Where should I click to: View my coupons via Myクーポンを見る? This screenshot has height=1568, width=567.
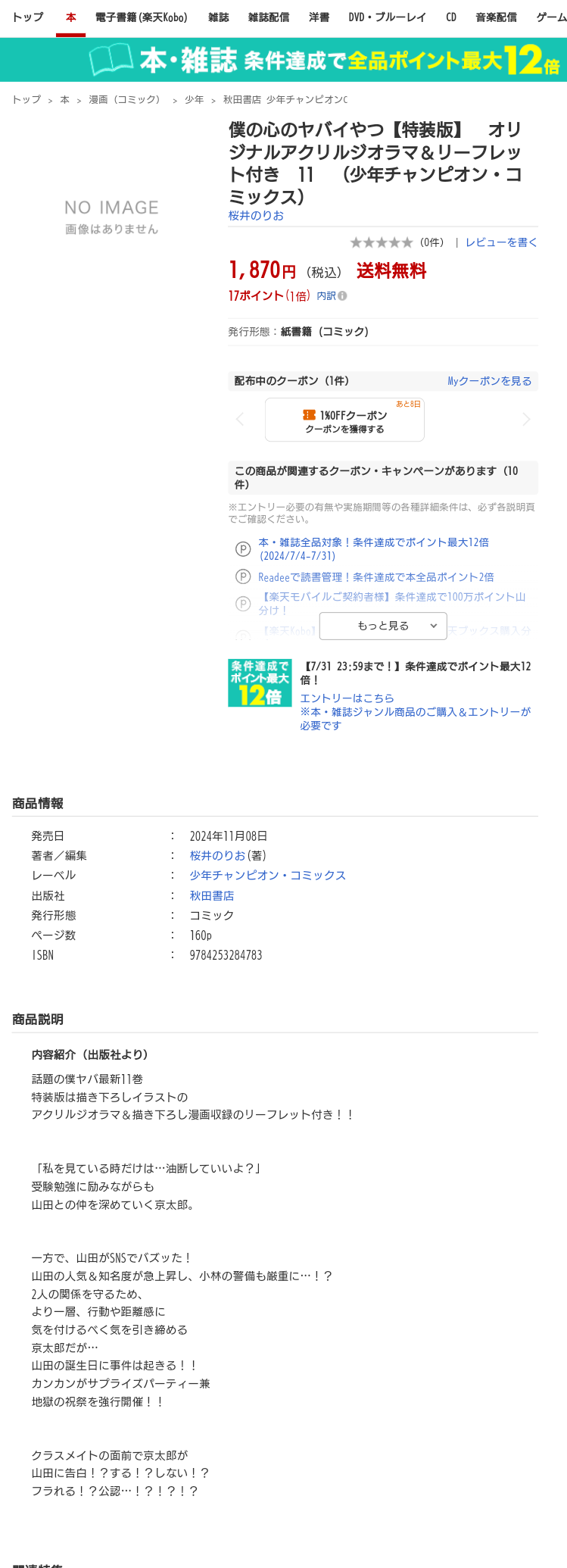coord(489,381)
